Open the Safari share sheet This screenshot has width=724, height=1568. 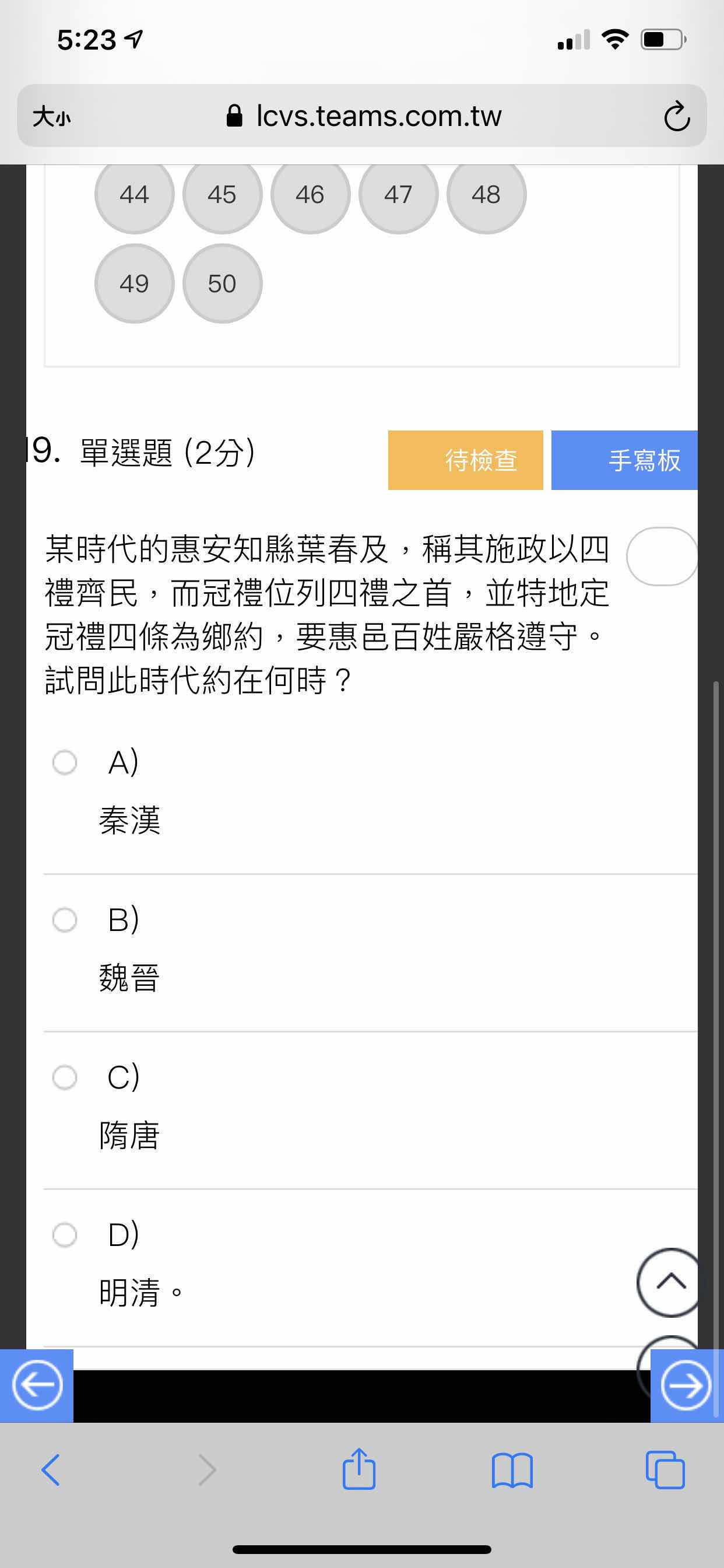359,1469
